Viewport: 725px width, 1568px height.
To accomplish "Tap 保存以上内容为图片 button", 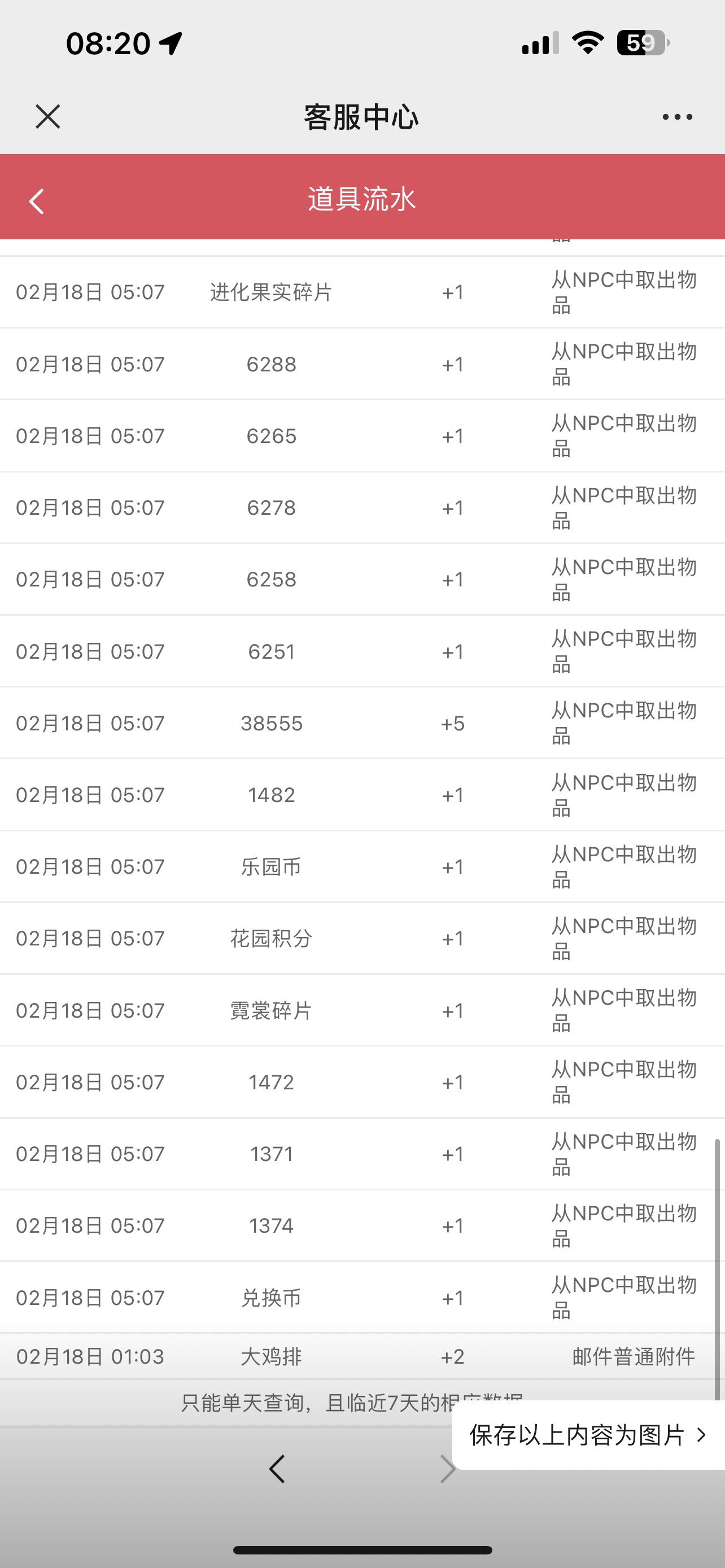I will [x=588, y=1435].
